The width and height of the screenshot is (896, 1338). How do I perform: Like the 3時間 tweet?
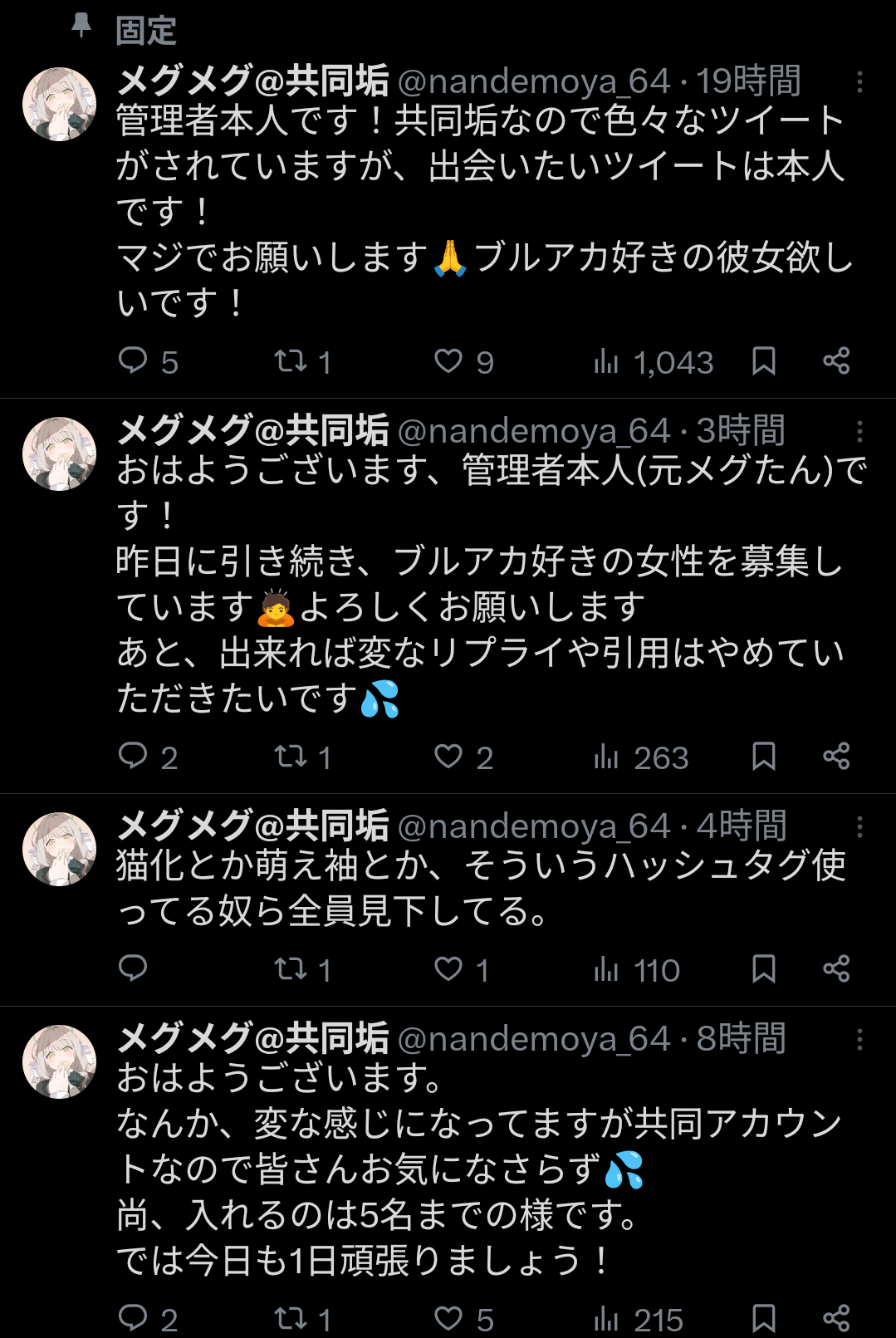(x=448, y=756)
